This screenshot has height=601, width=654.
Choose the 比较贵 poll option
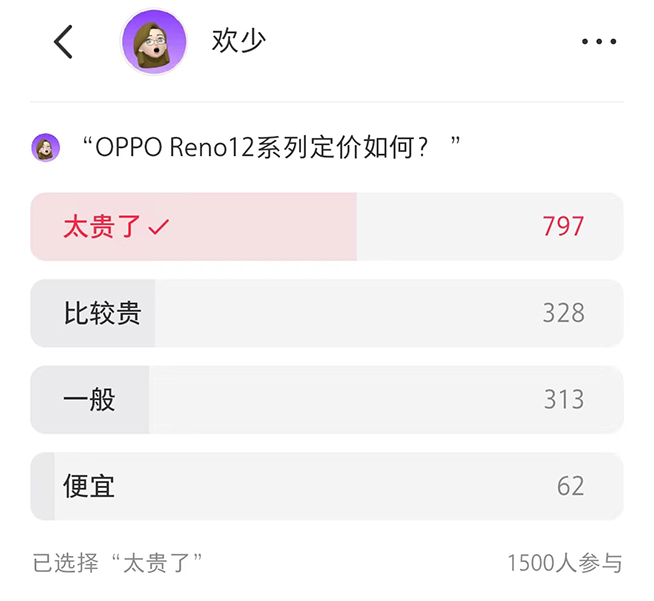pyautogui.click(x=326, y=313)
